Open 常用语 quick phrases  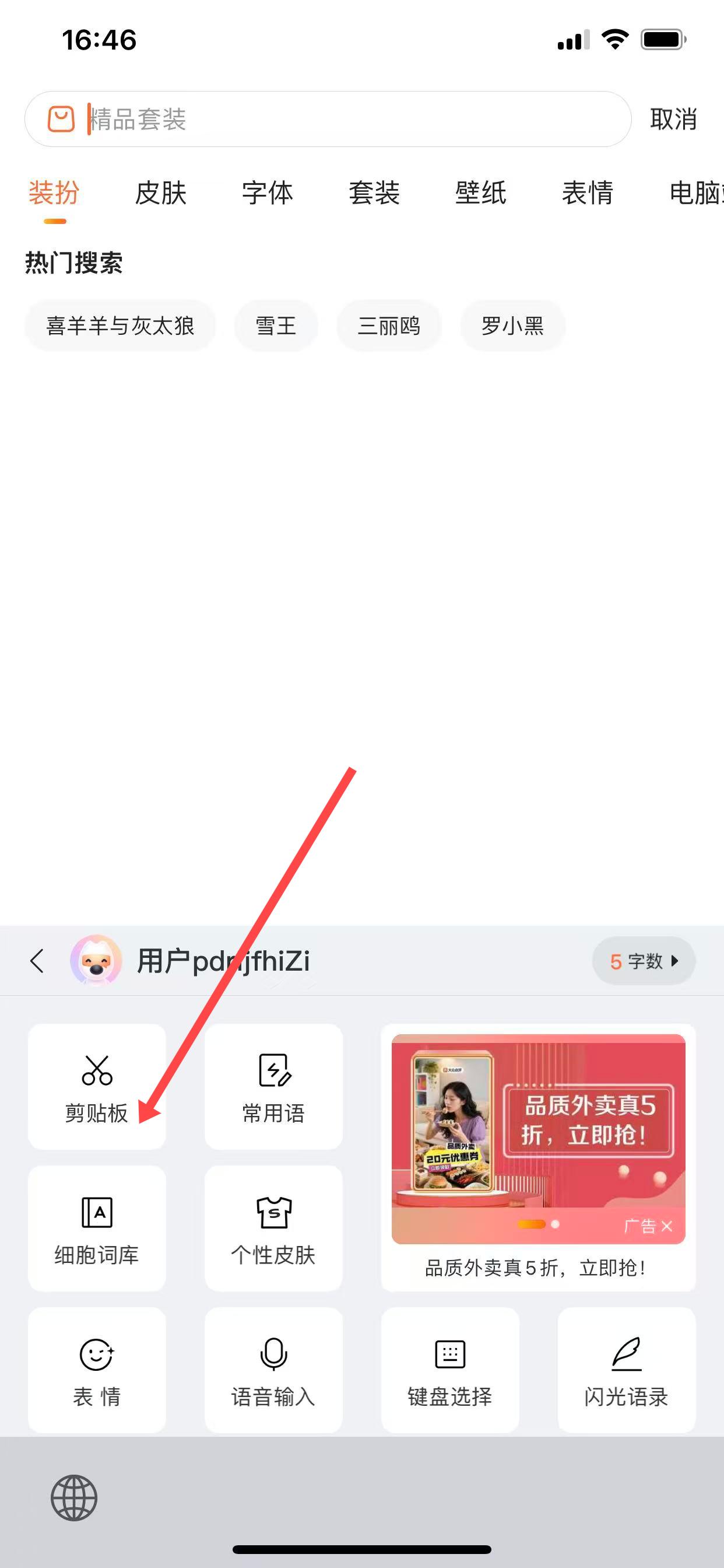274,1087
